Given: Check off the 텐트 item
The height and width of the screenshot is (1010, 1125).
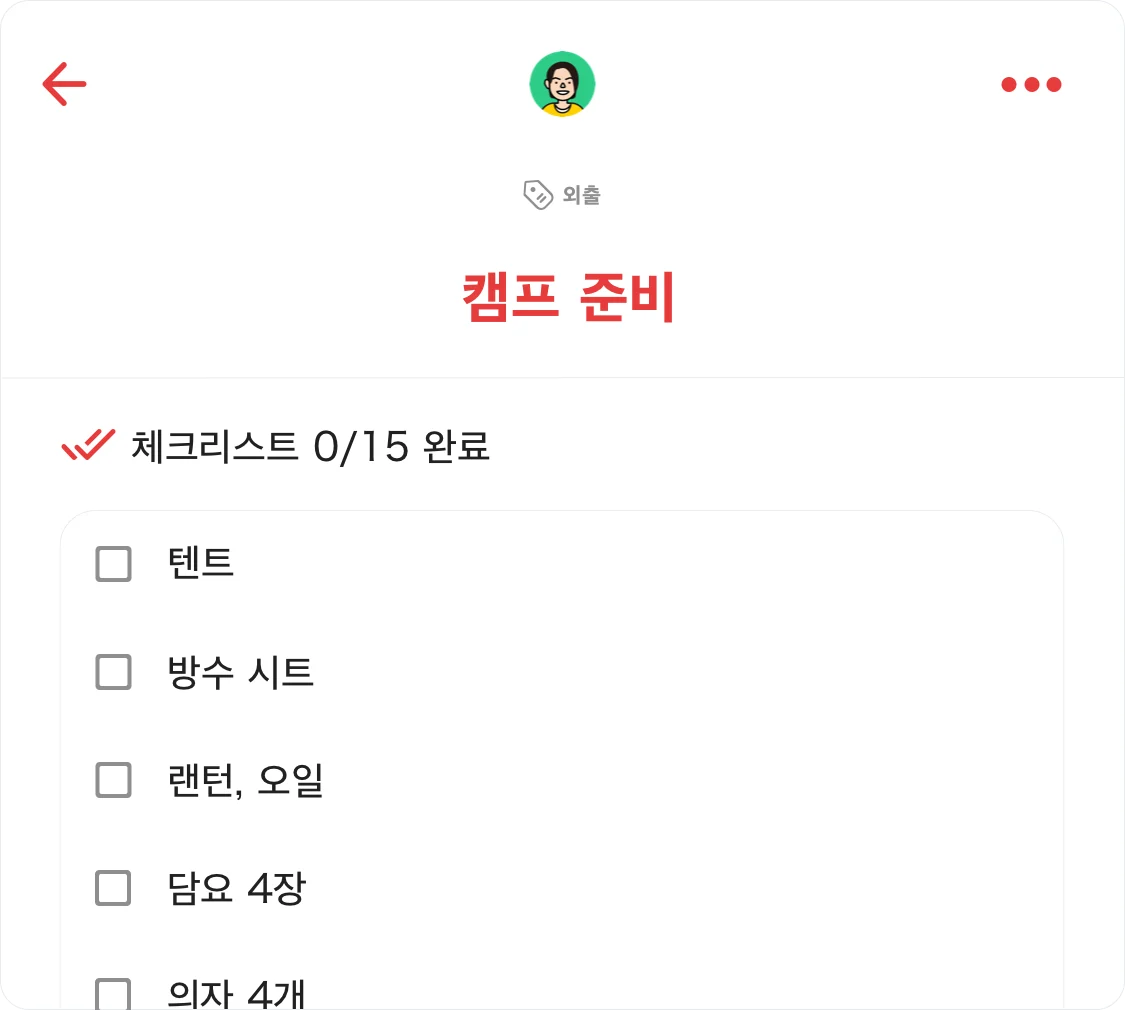Looking at the screenshot, I should [113, 564].
